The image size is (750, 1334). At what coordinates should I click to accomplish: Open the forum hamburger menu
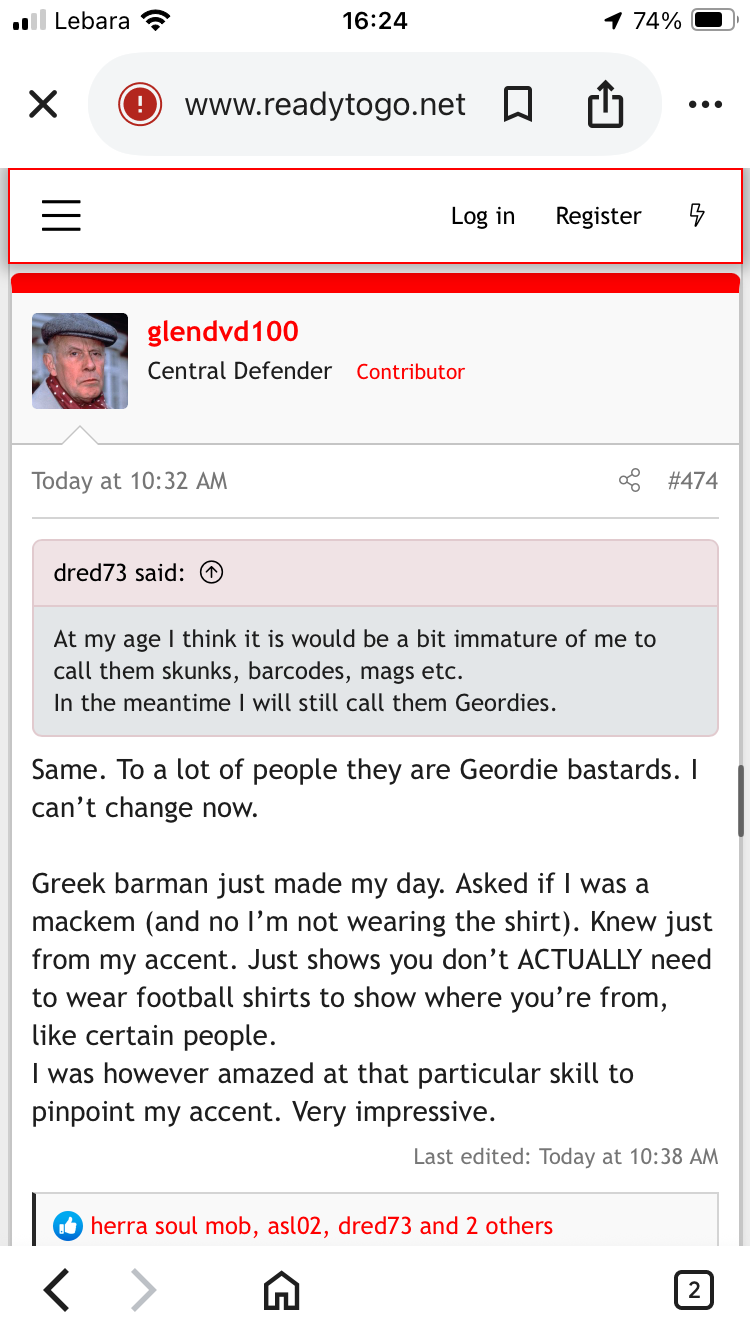click(x=61, y=215)
